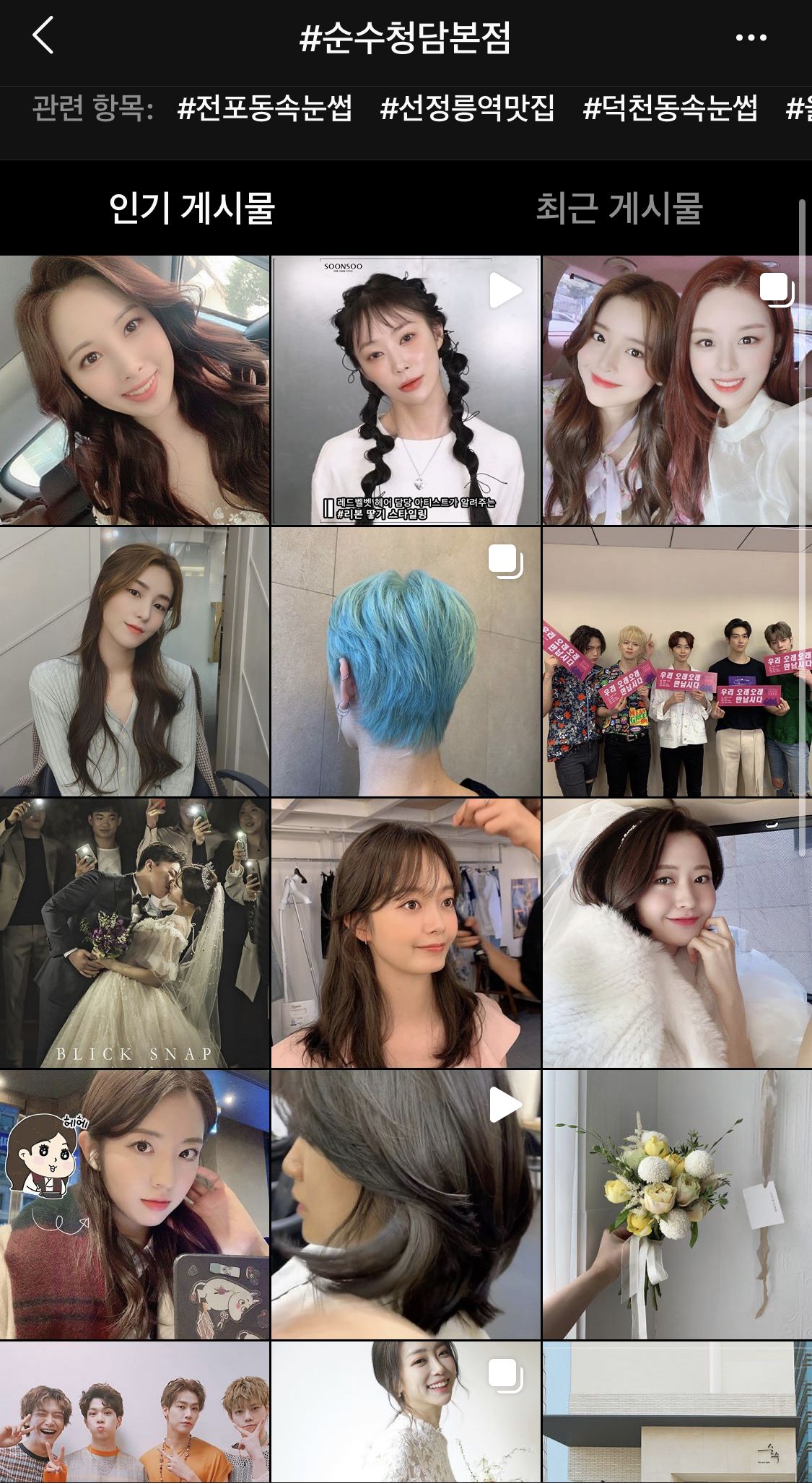Open the two-women selfie carousel post
Viewport: 812px width, 1483px height.
[x=677, y=390]
